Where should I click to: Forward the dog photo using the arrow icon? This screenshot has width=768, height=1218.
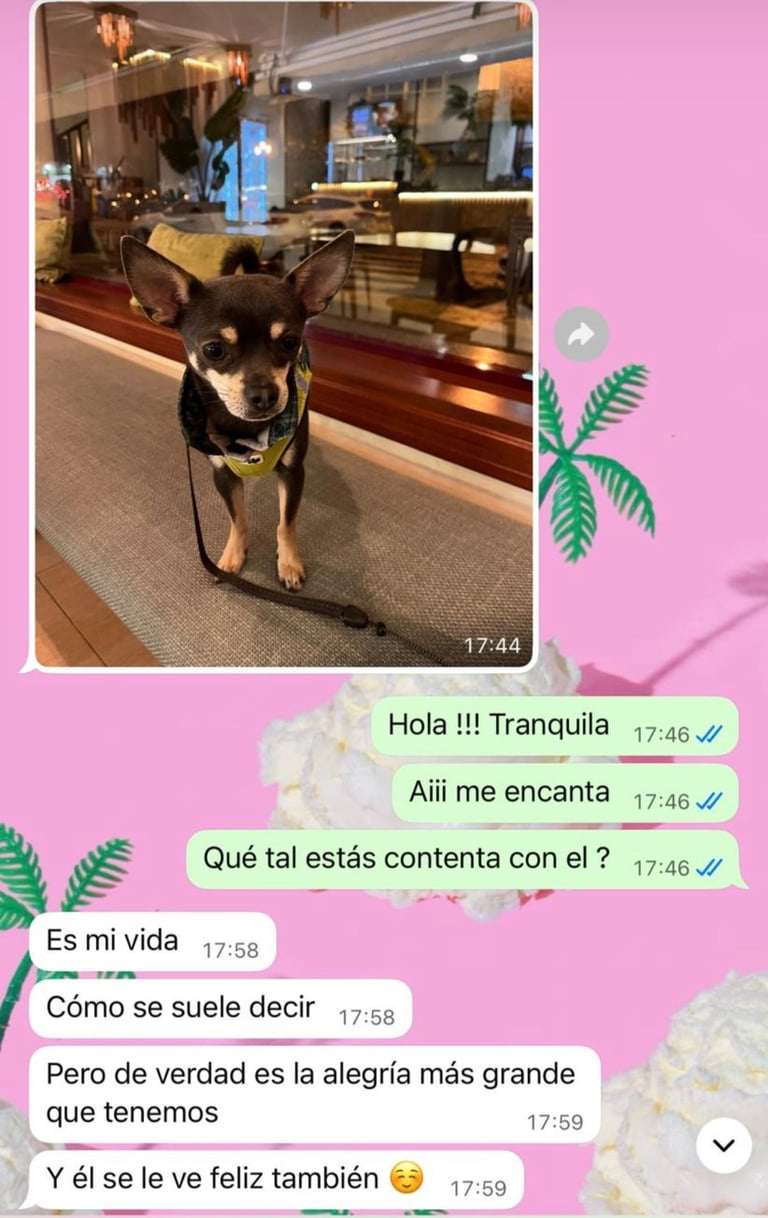[581, 335]
